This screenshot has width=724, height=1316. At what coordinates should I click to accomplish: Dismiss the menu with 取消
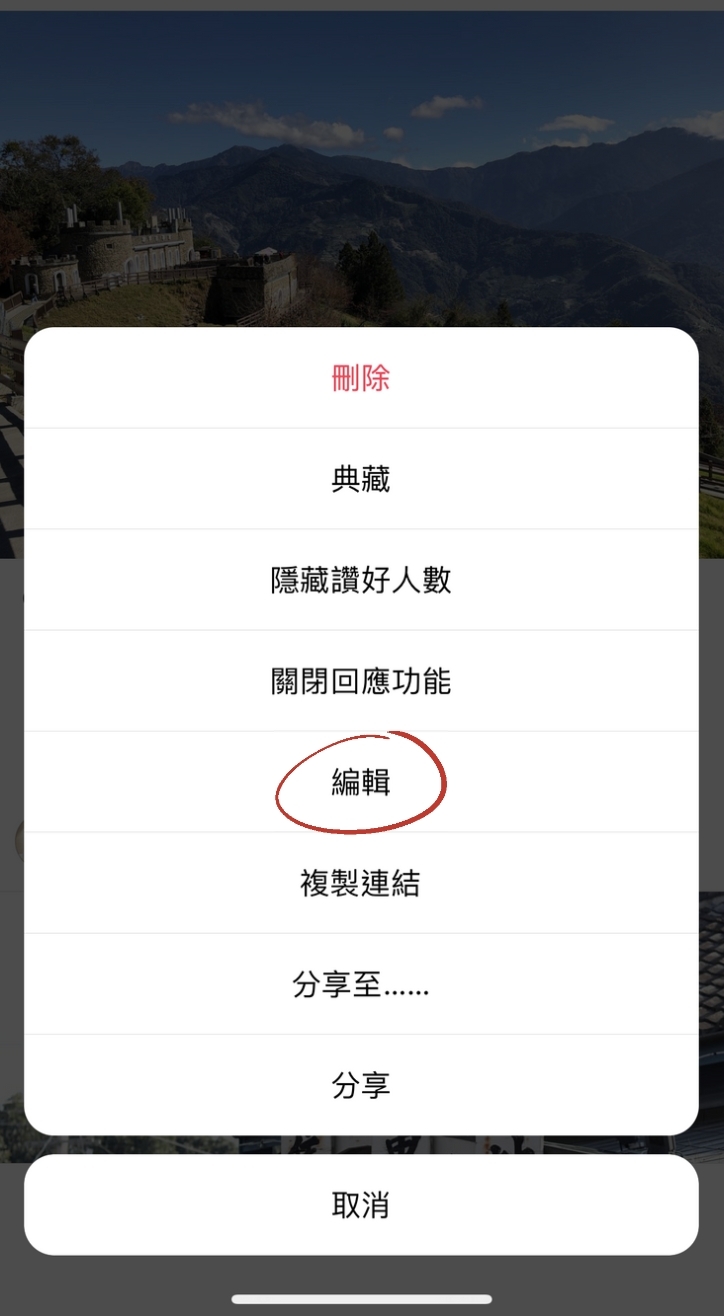click(361, 1205)
